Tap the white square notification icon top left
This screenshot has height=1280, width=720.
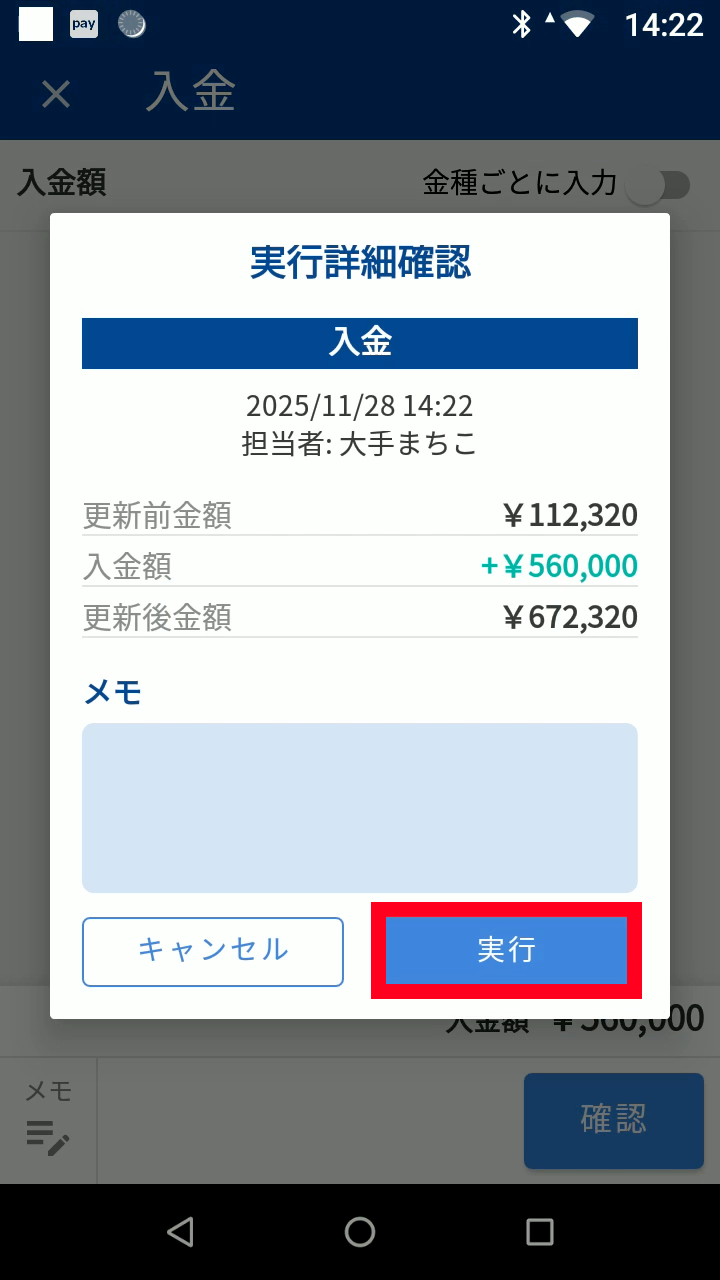tap(35, 23)
